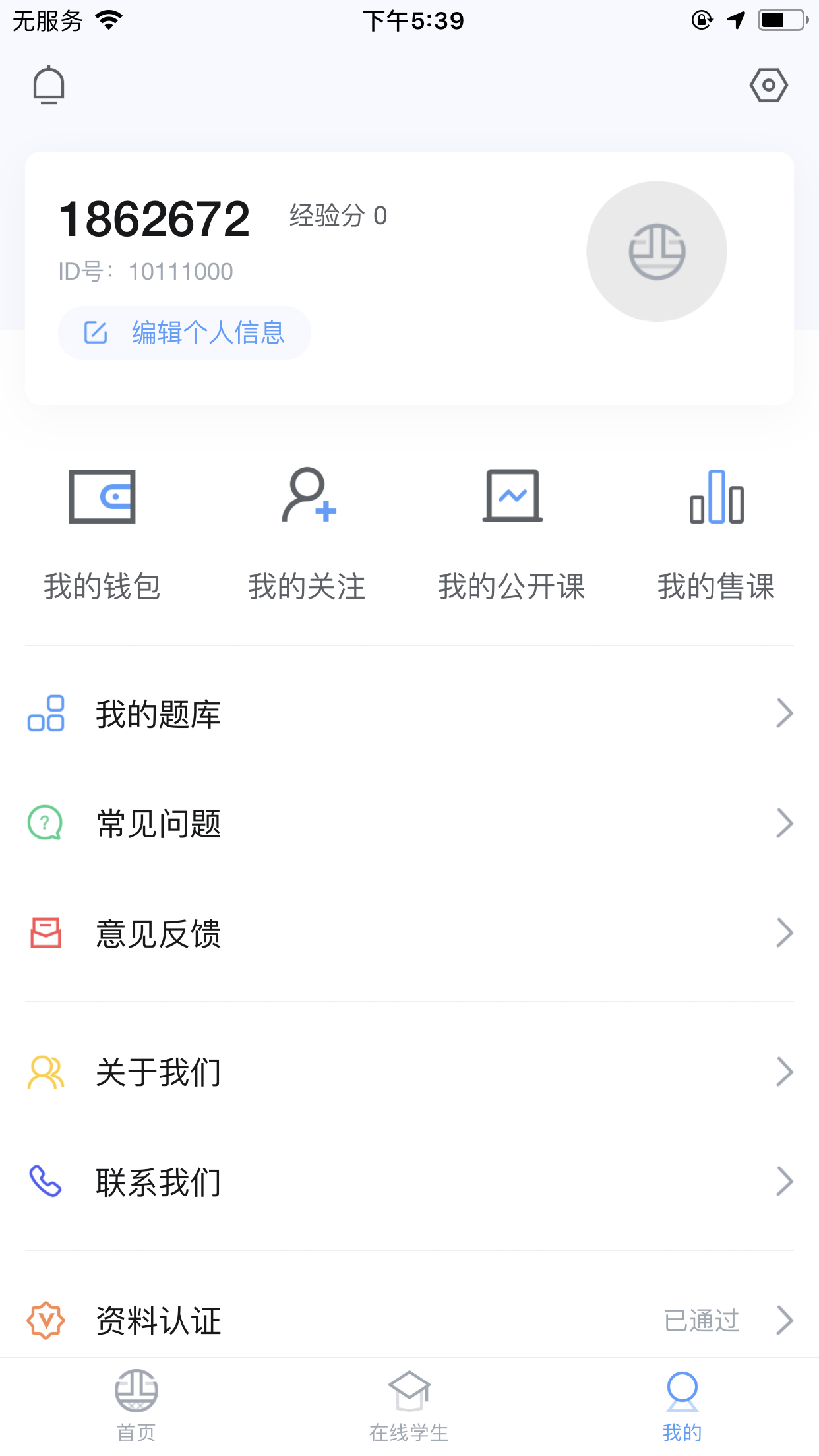The width and height of the screenshot is (819, 1456).
Task: Switch to the 首页 tab
Action: pos(135,1401)
